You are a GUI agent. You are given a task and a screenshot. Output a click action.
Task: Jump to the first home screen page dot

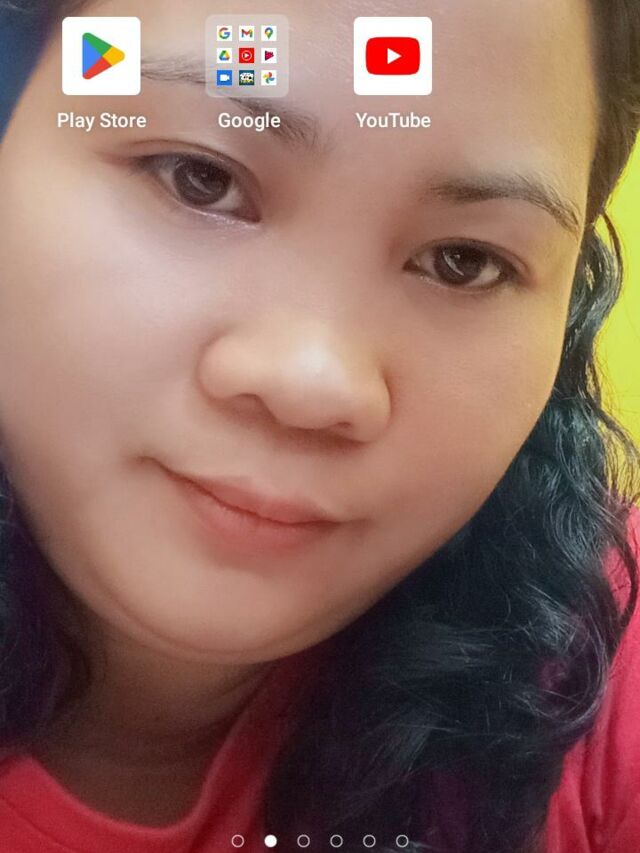(x=238, y=841)
